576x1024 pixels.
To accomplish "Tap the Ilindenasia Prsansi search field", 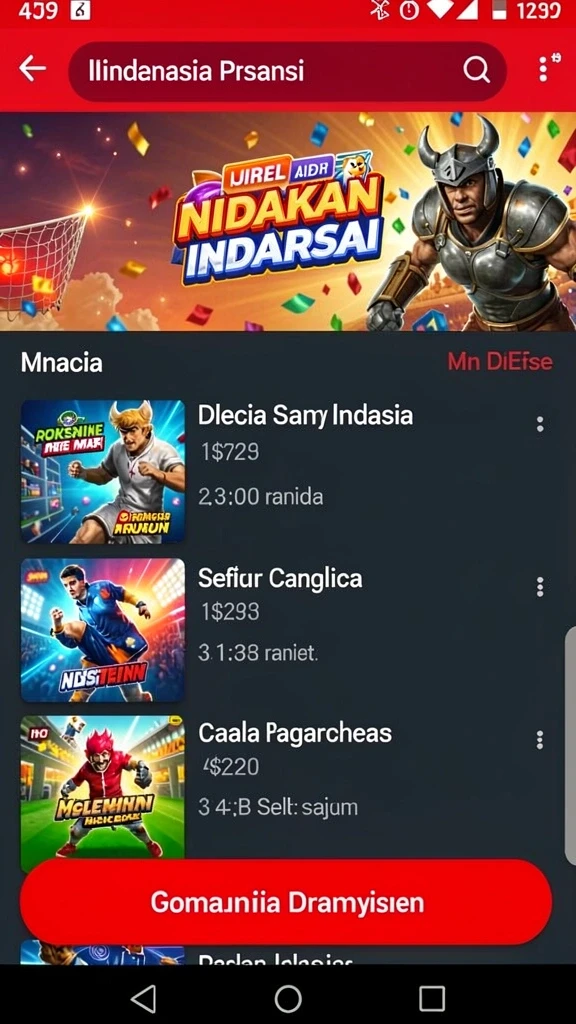I will (287, 71).
